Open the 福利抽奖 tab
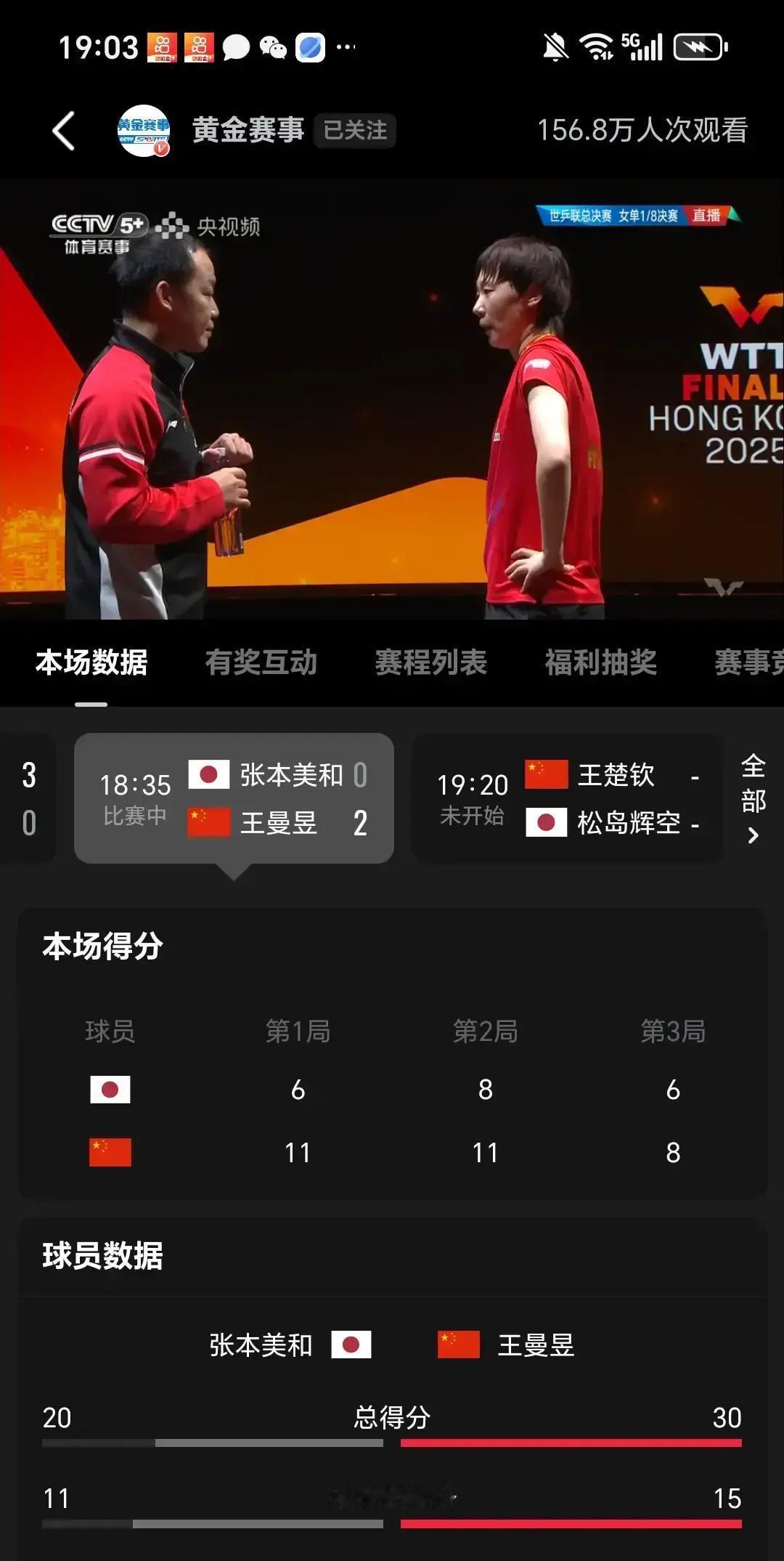This screenshot has height=1561, width=784. tap(601, 662)
